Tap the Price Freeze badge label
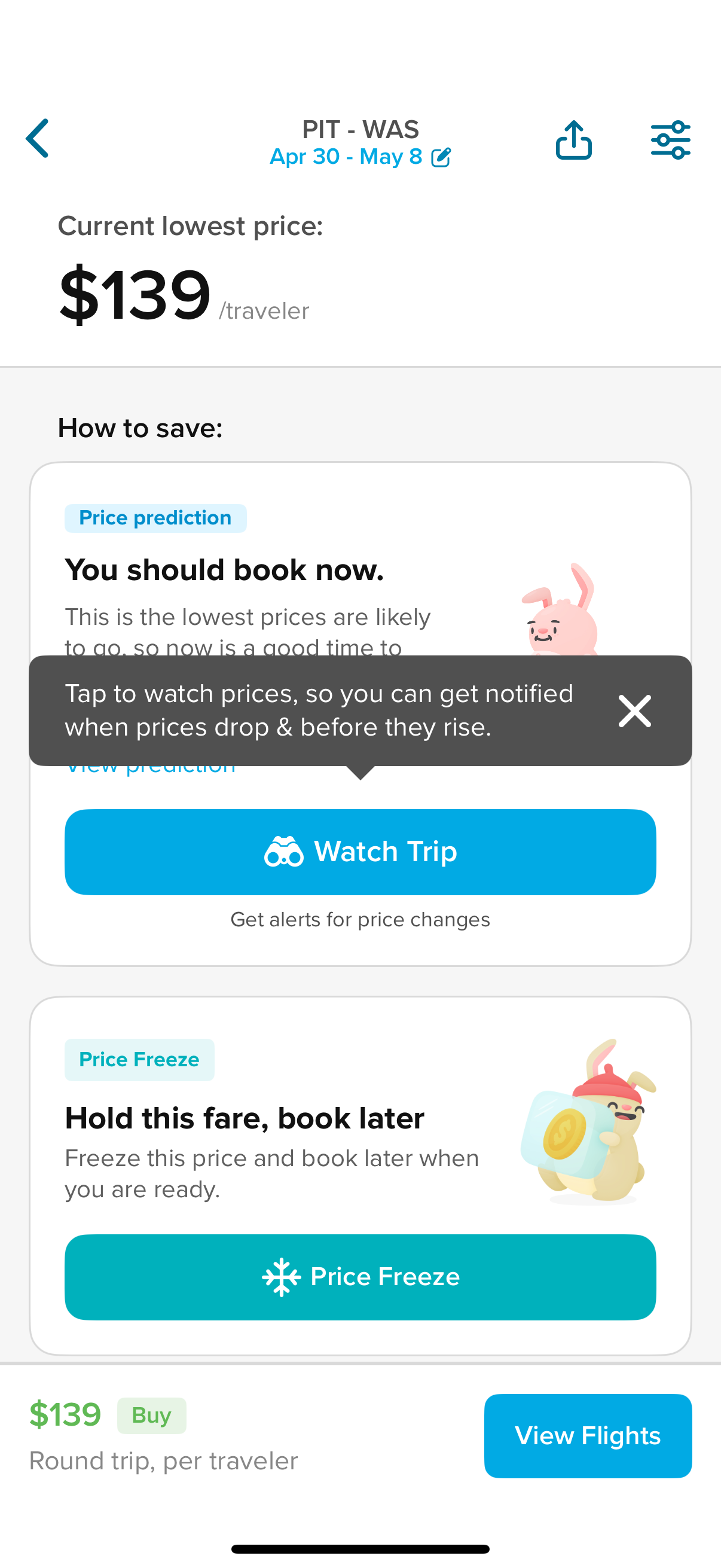Image resolution: width=721 pixels, height=1568 pixels. click(139, 1059)
